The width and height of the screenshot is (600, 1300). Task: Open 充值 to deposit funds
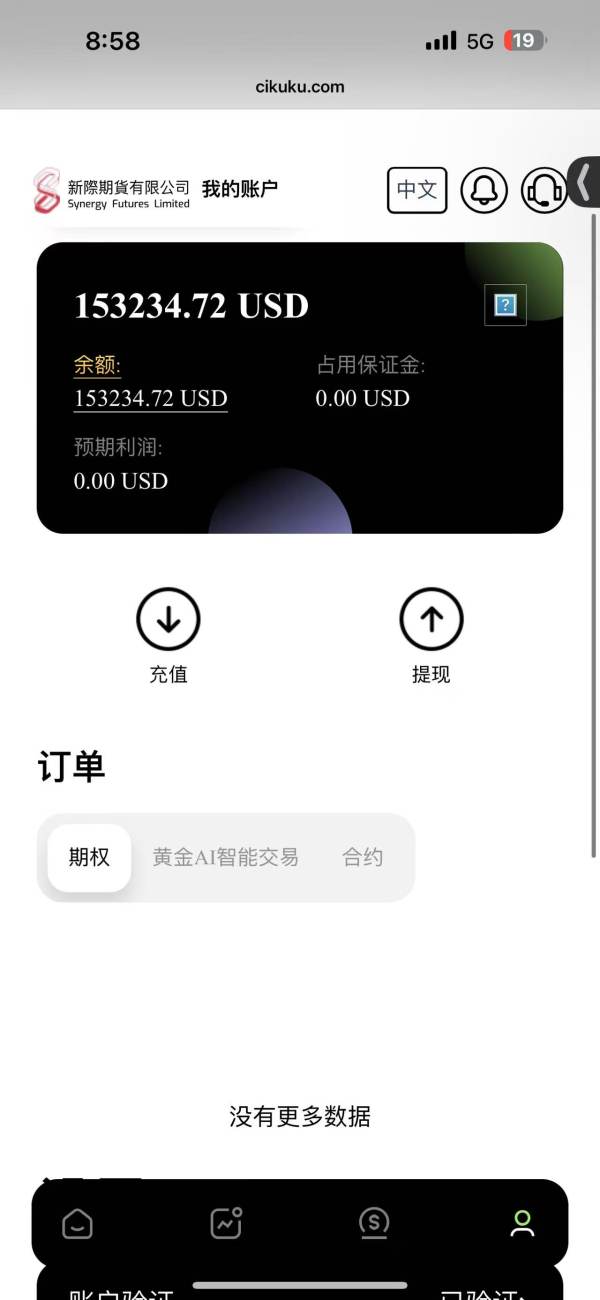[x=168, y=636]
